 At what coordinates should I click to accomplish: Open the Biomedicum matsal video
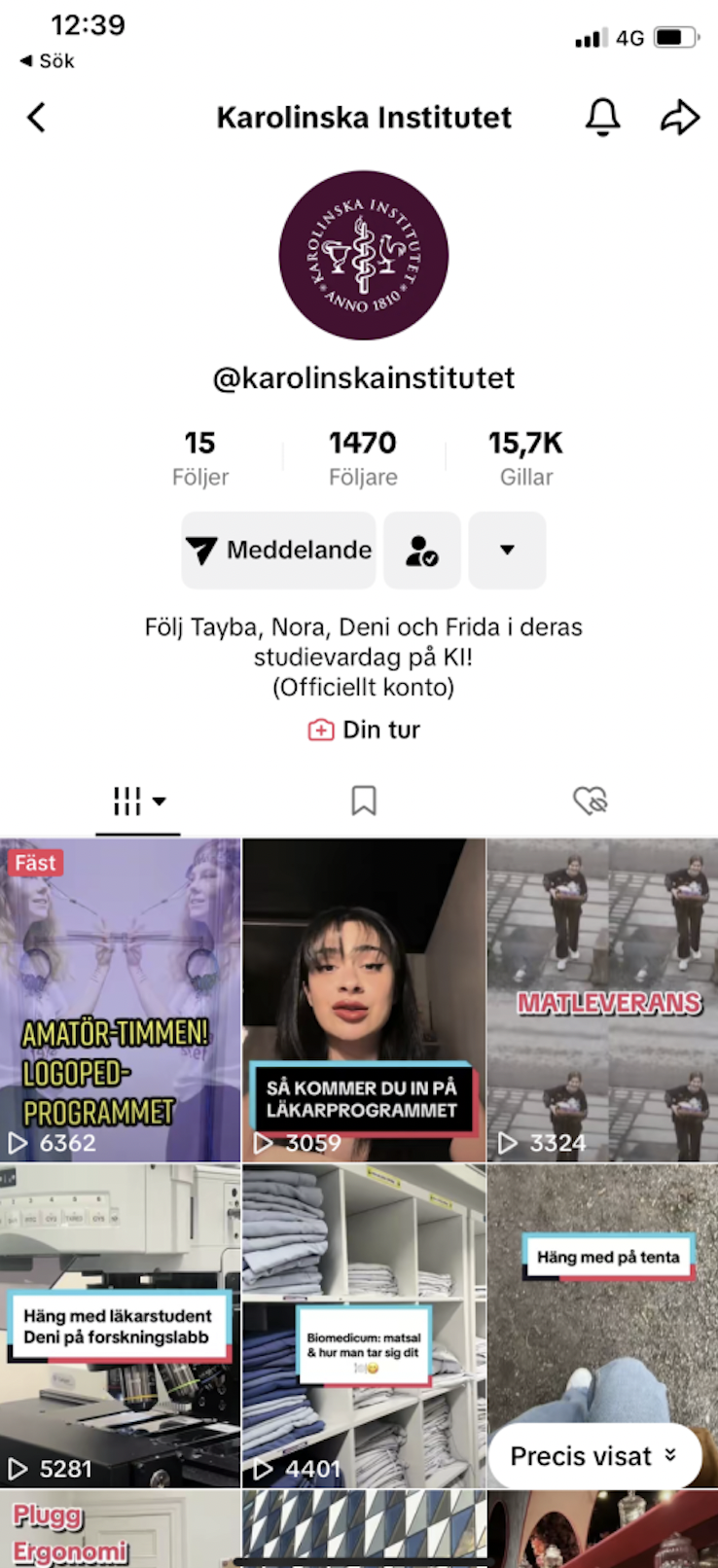pyautogui.click(x=364, y=1325)
